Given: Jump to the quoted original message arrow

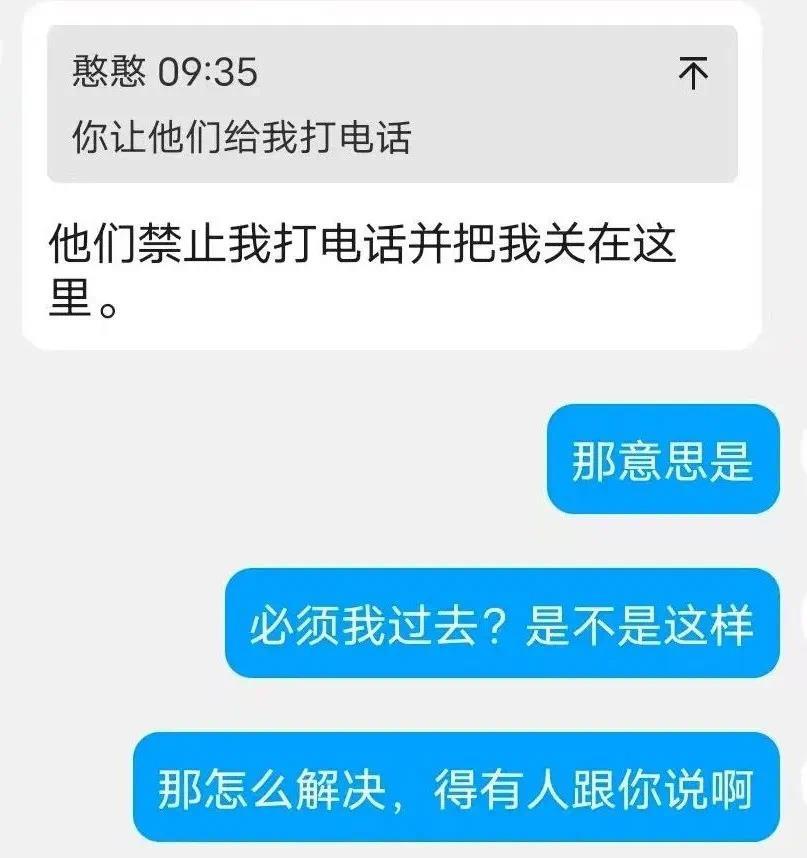Looking at the screenshot, I should point(693,74).
